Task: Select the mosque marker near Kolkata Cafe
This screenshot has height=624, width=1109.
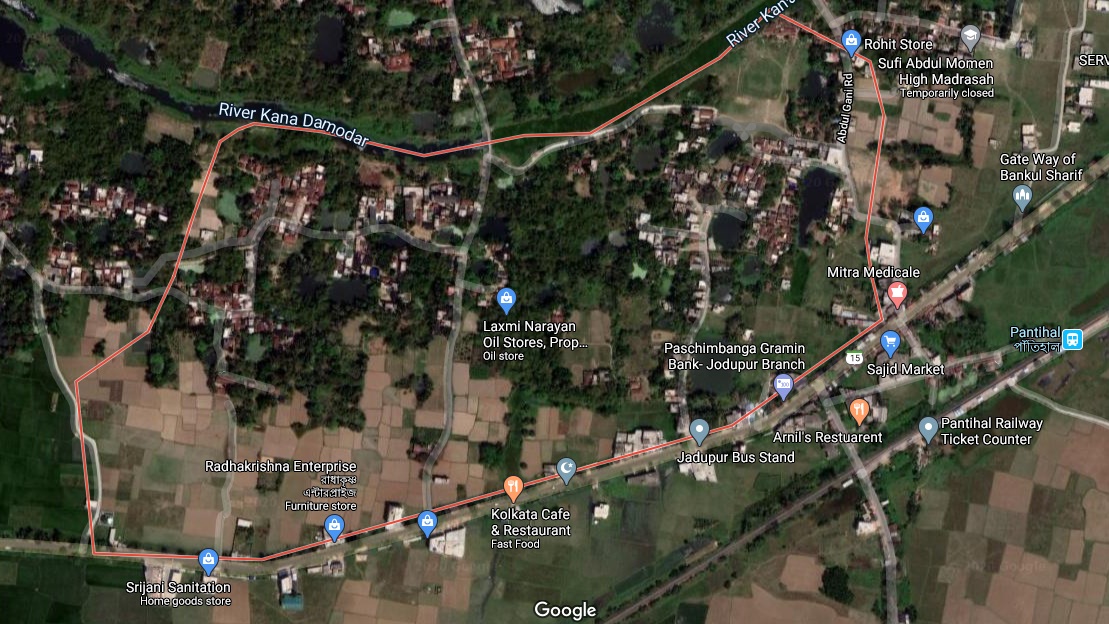Action: (566, 468)
